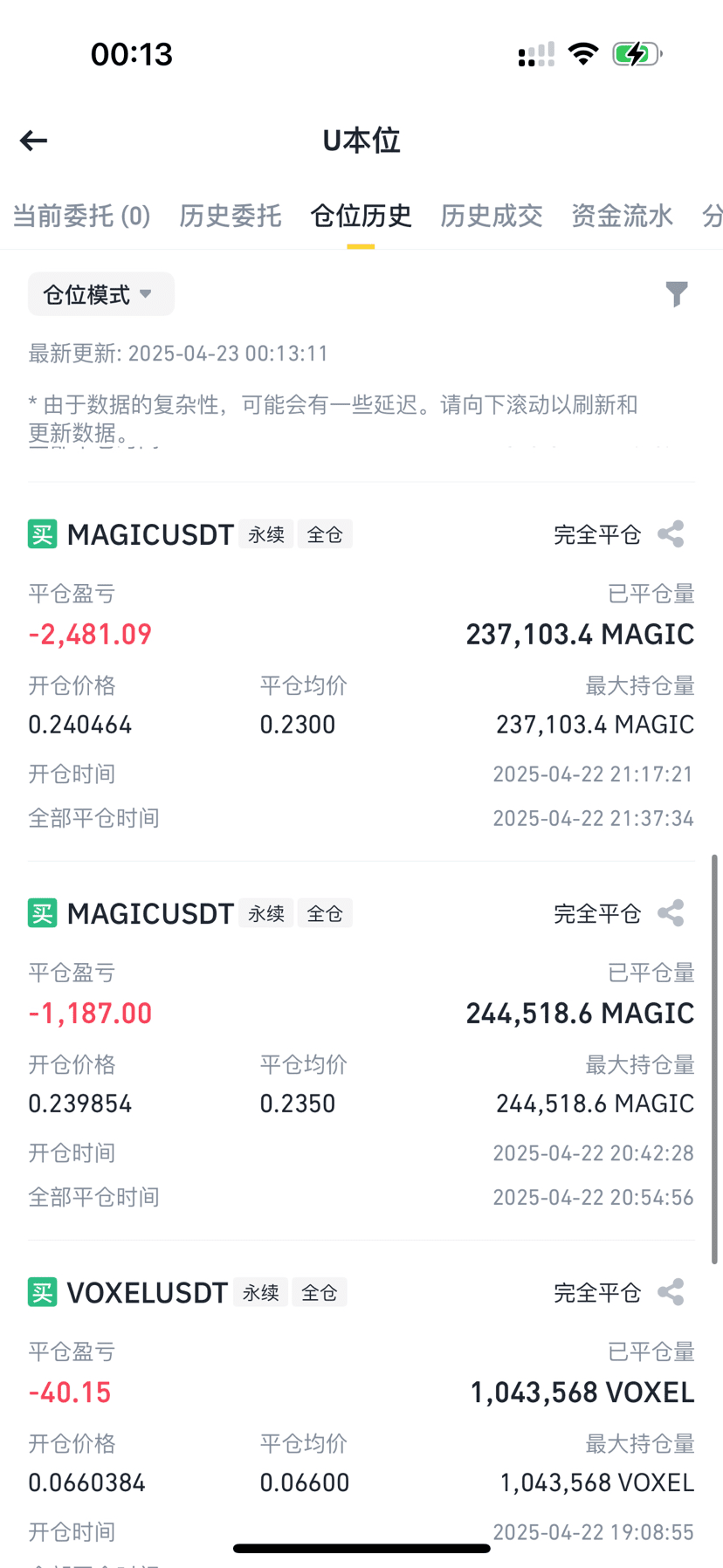Viewport: 723px width, 1568px height.
Task: Expand the 仓位模式 dropdown
Action: 100,295
